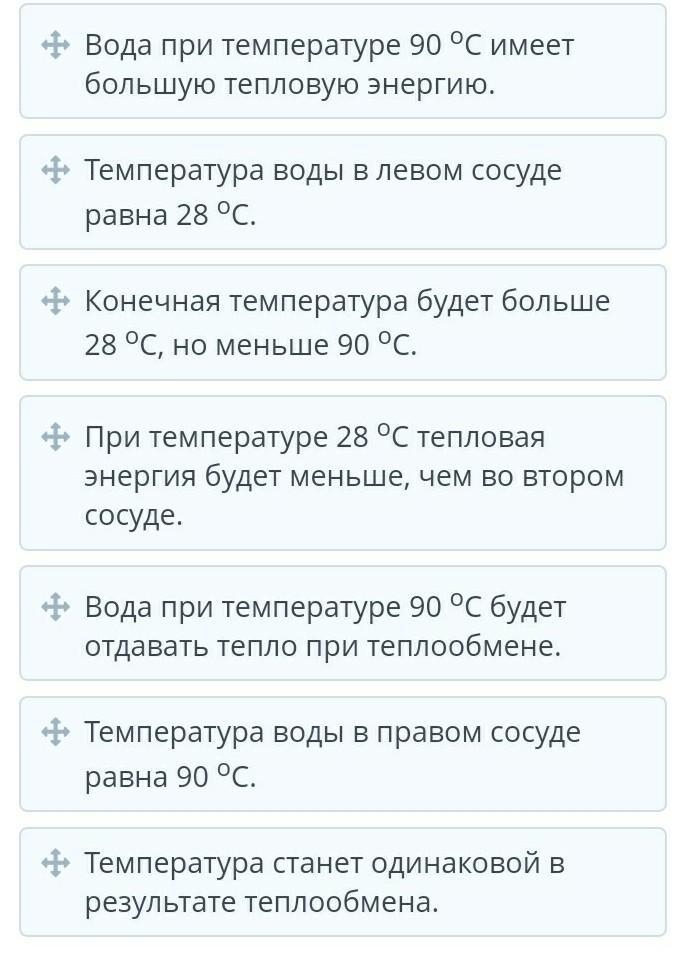The height and width of the screenshot is (964, 681).
Task: Tap the card "Конечная температура будет больше 28 °C"
Action: click(x=342, y=323)
